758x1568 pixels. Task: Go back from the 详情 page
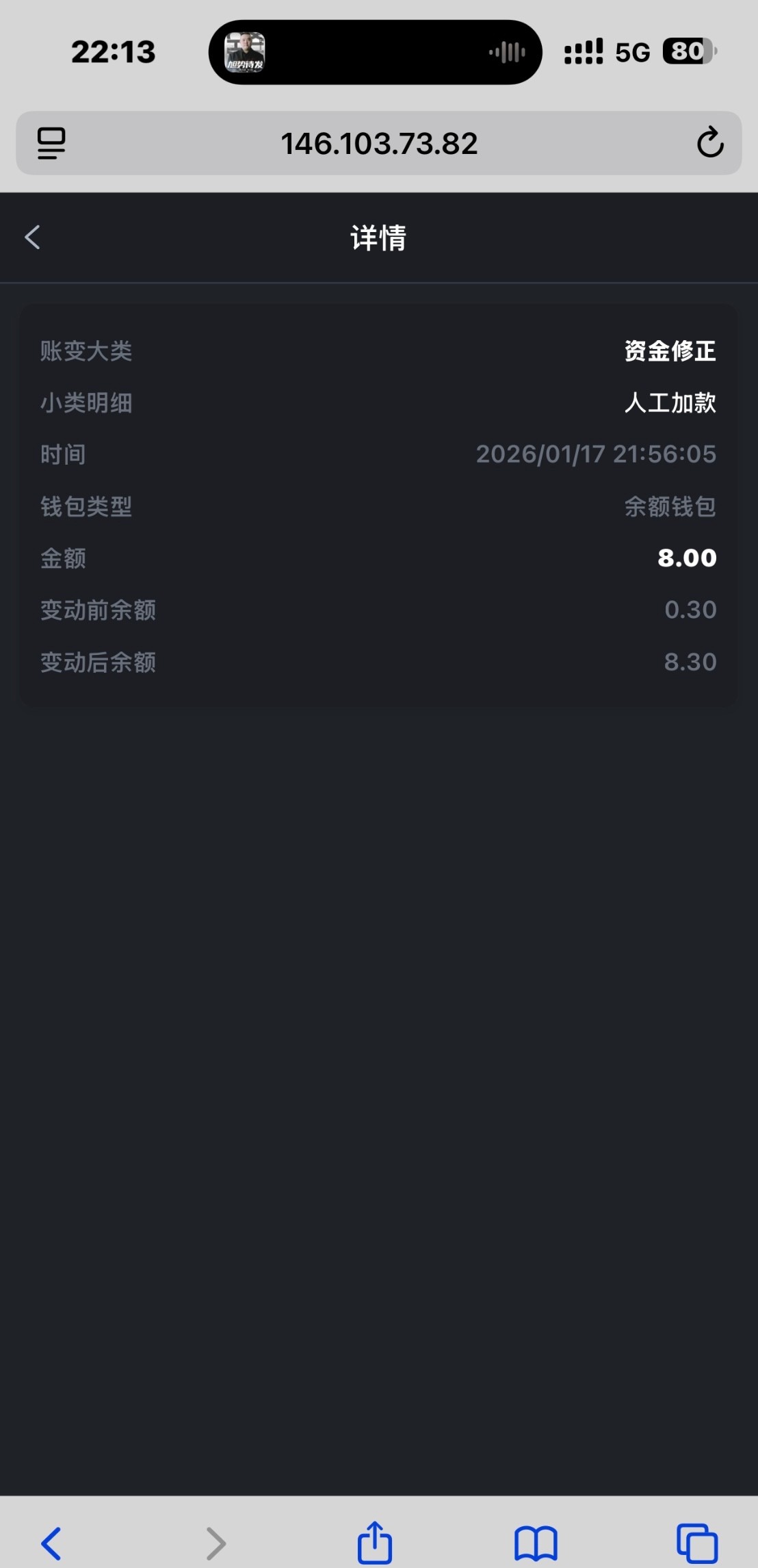pos(32,237)
